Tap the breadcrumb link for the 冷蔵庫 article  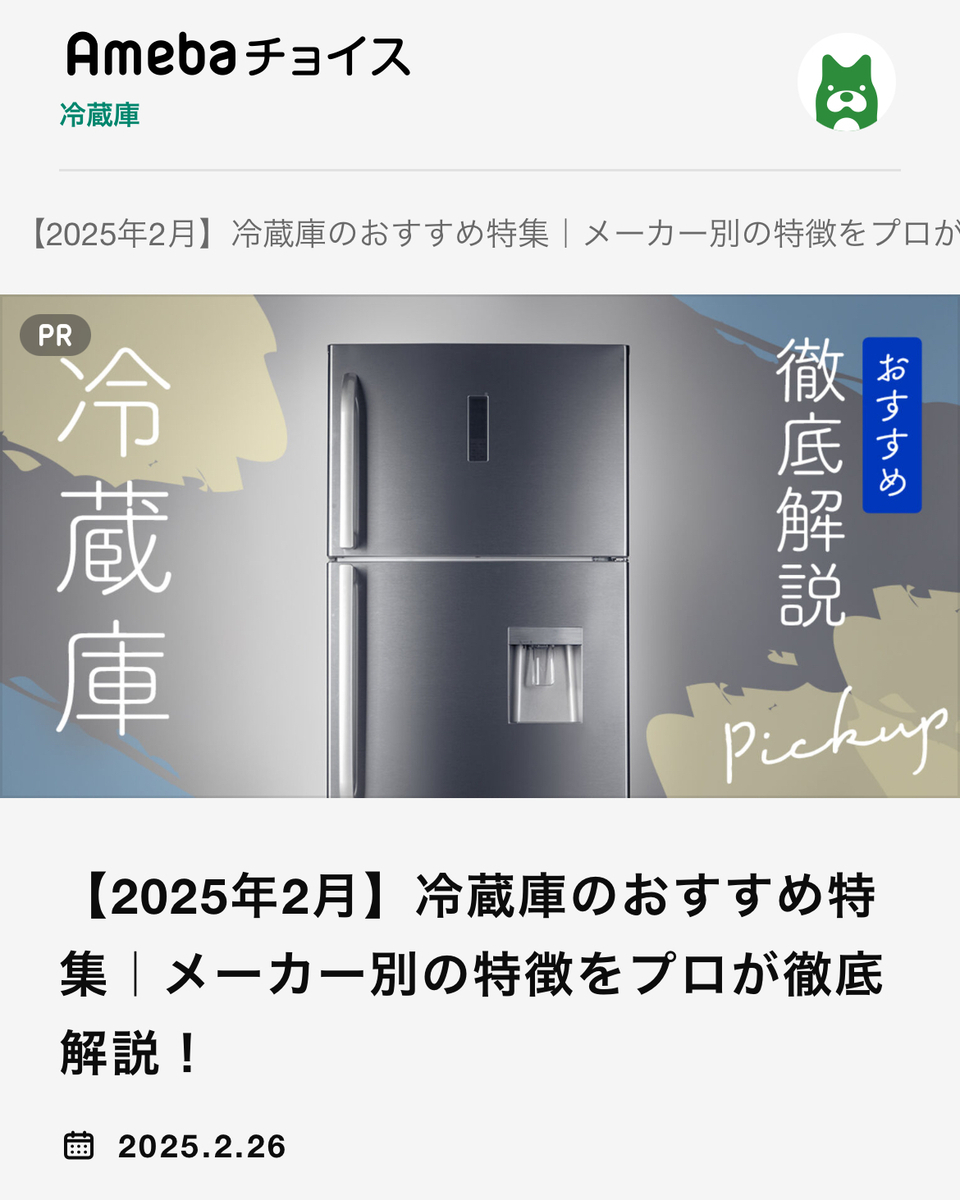click(490, 235)
